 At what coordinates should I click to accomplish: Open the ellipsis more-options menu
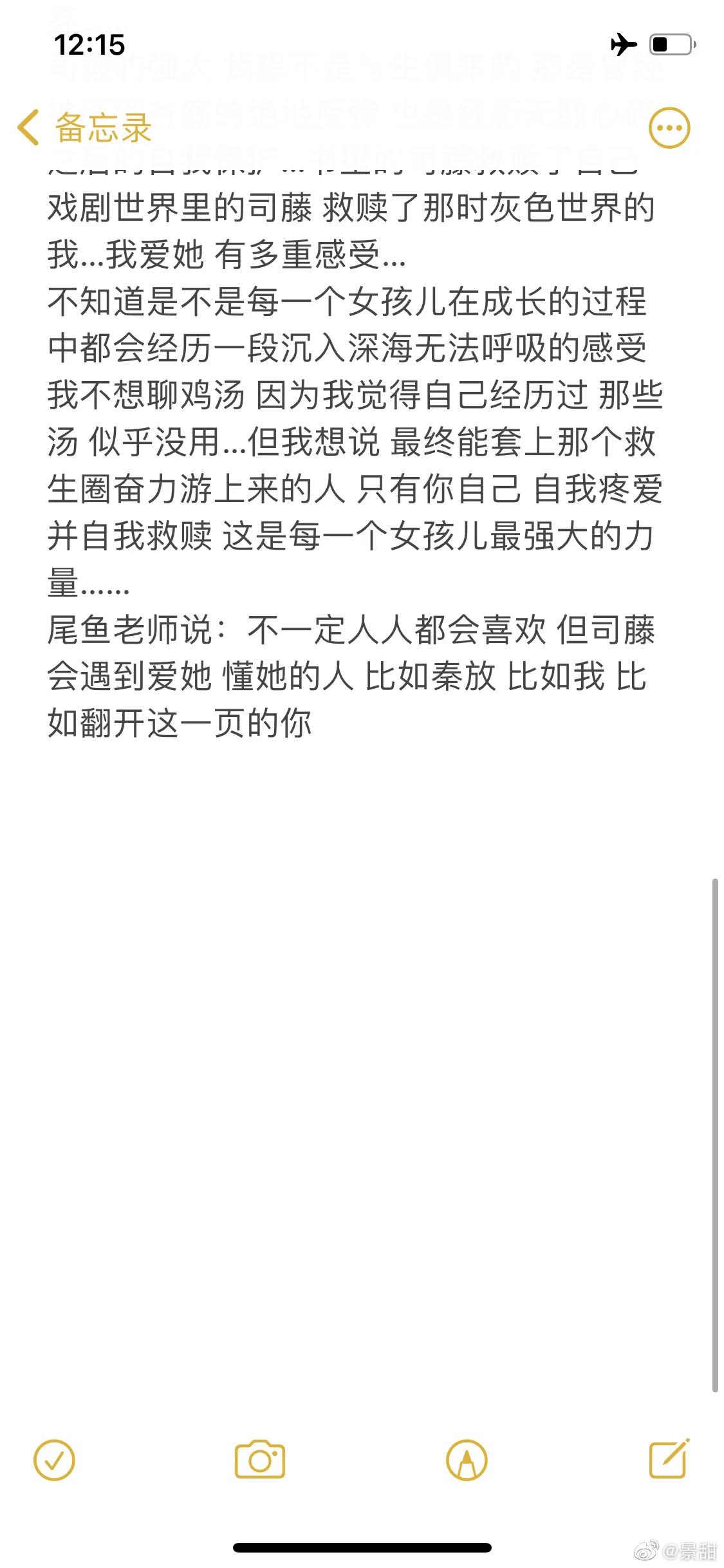pos(669,127)
